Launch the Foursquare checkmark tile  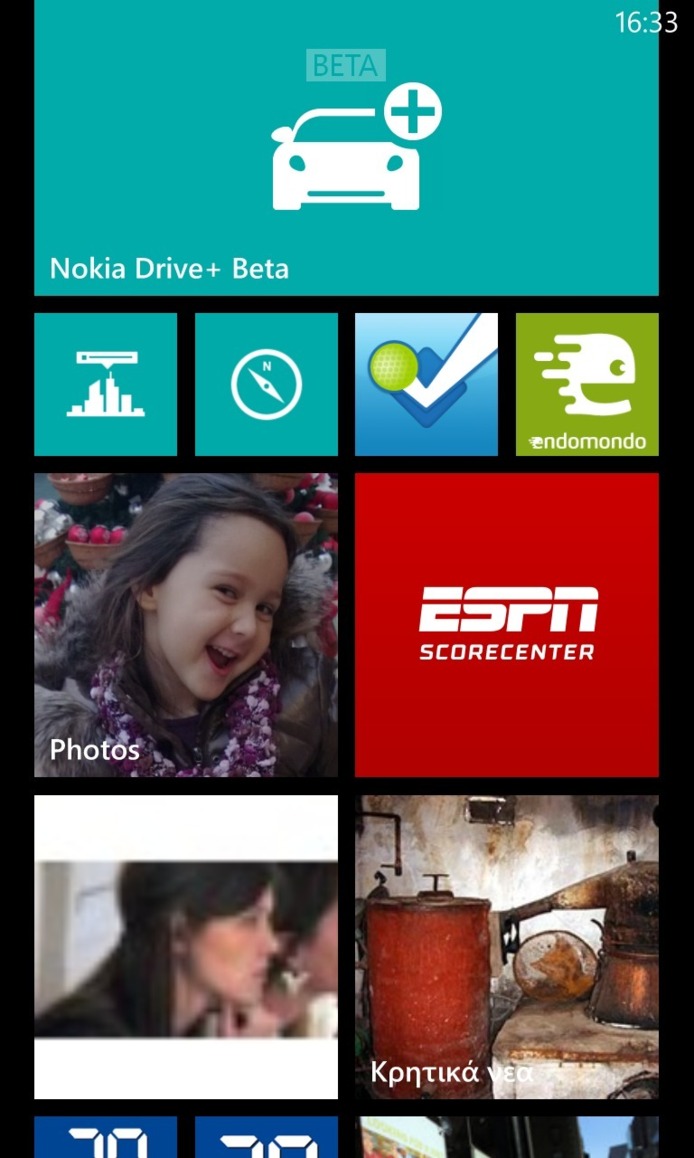(426, 384)
